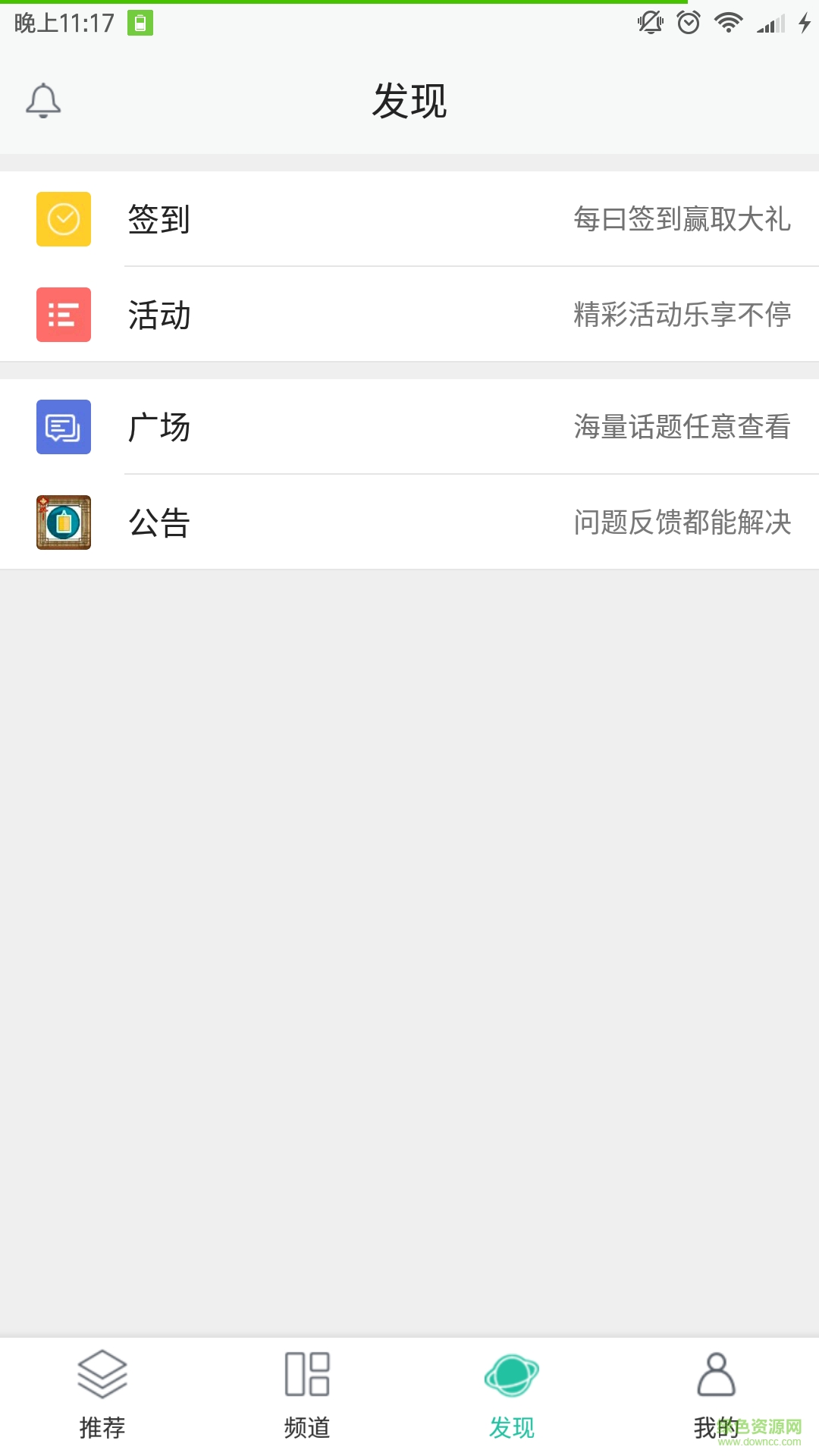Screen dimensions: 819x1456
Task: Switch to the 频道 tab
Action: 307,1395
